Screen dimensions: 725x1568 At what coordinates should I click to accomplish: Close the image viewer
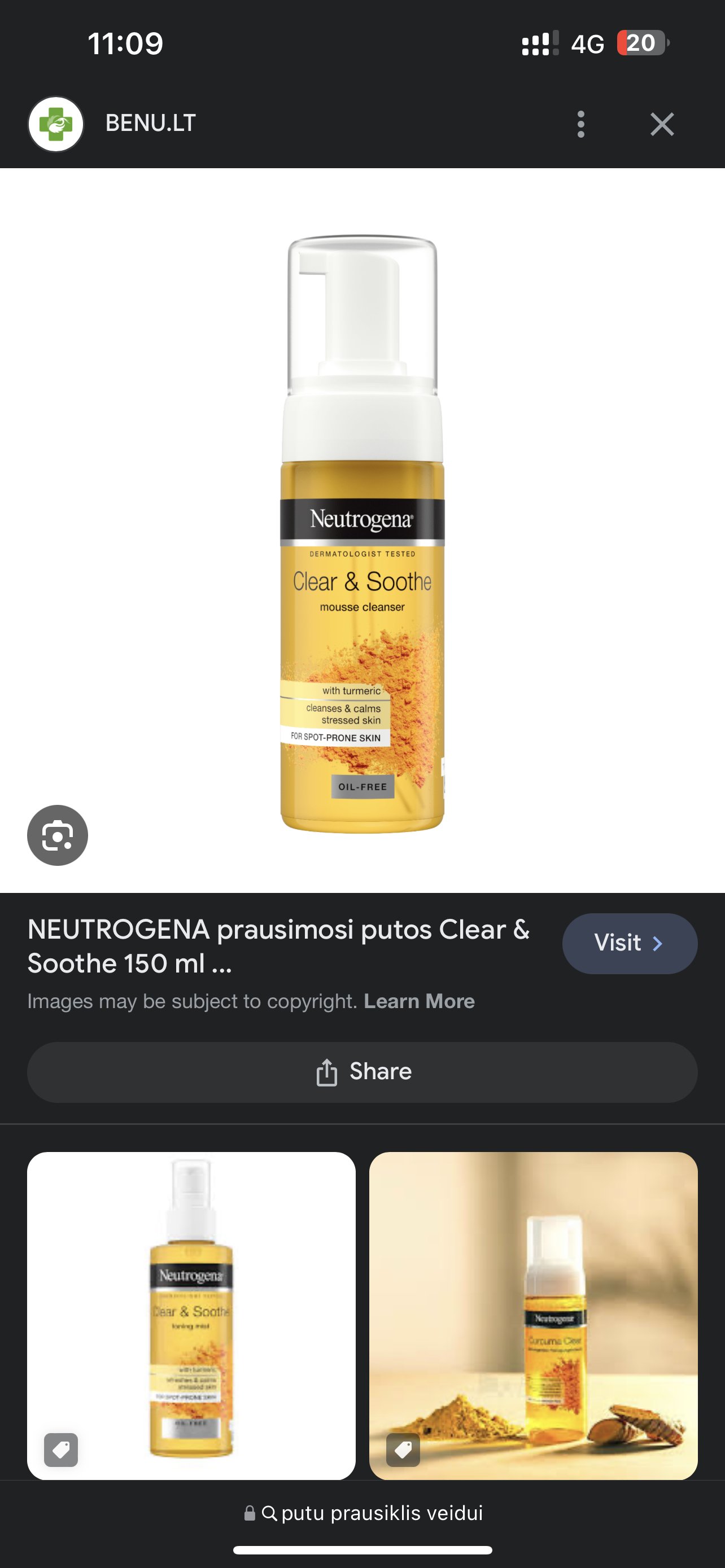pyautogui.click(x=662, y=124)
